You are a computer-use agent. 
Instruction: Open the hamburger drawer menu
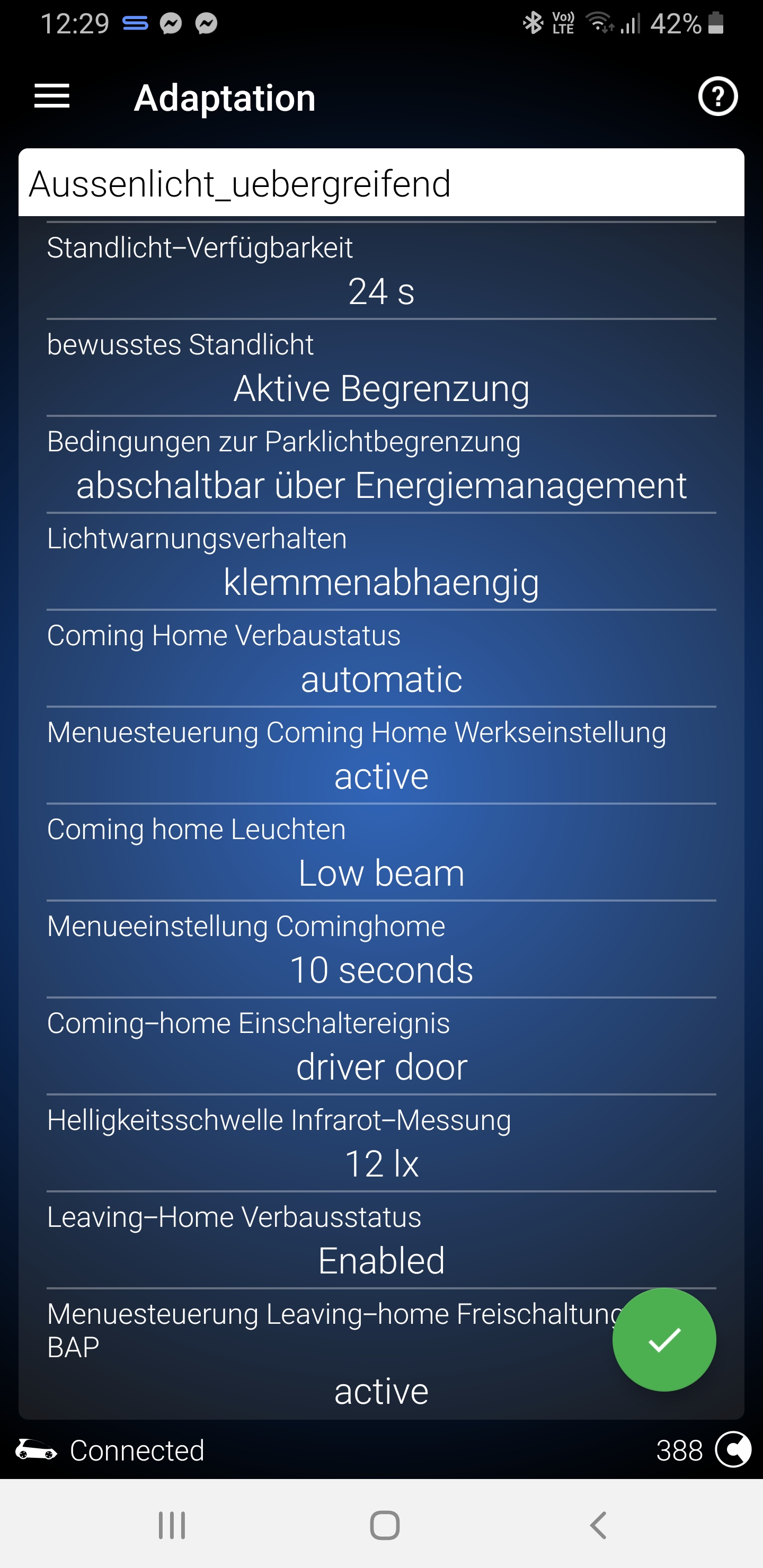coord(52,97)
